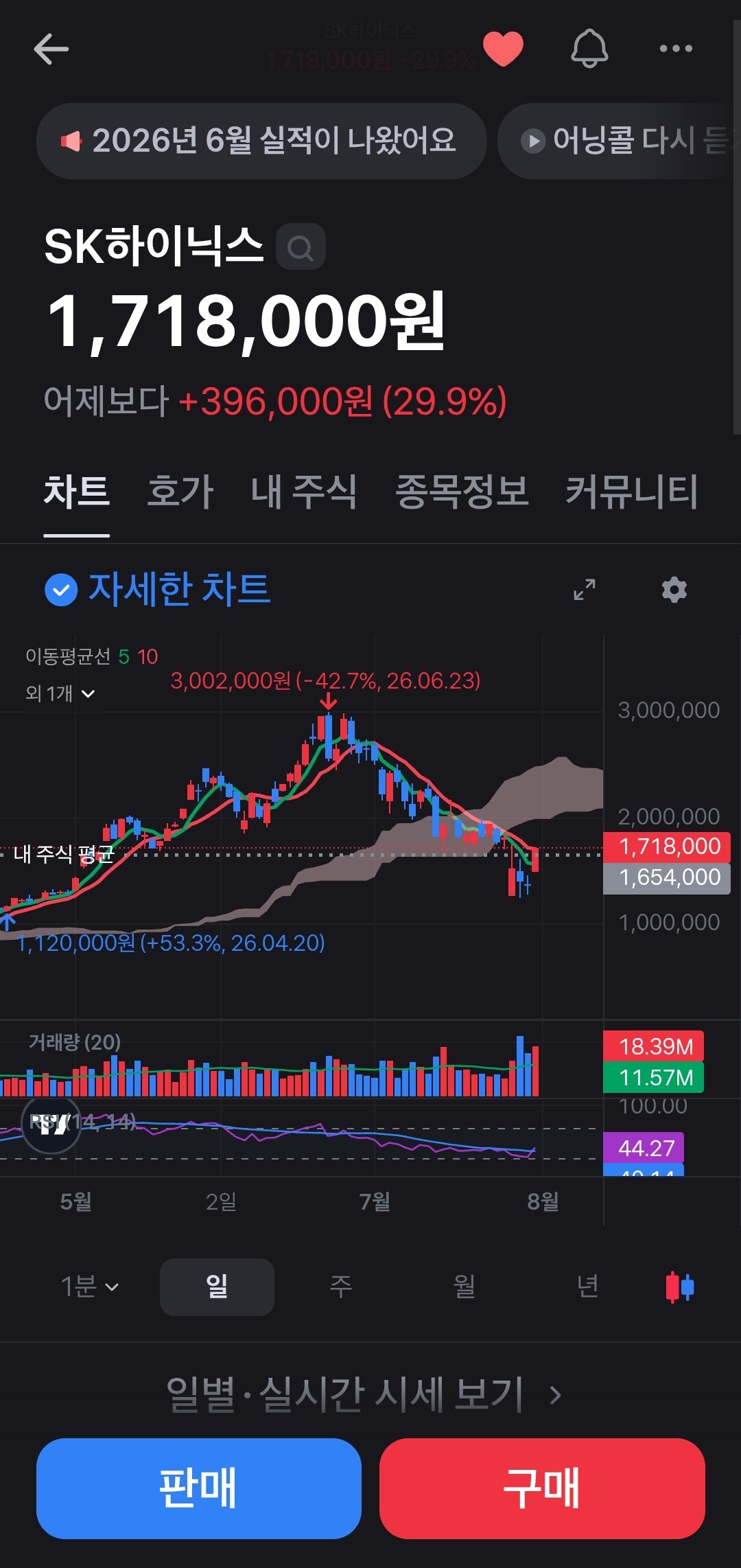Go back with the arrow icon
Screen dimensions: 741x1568
coord(51,49)
